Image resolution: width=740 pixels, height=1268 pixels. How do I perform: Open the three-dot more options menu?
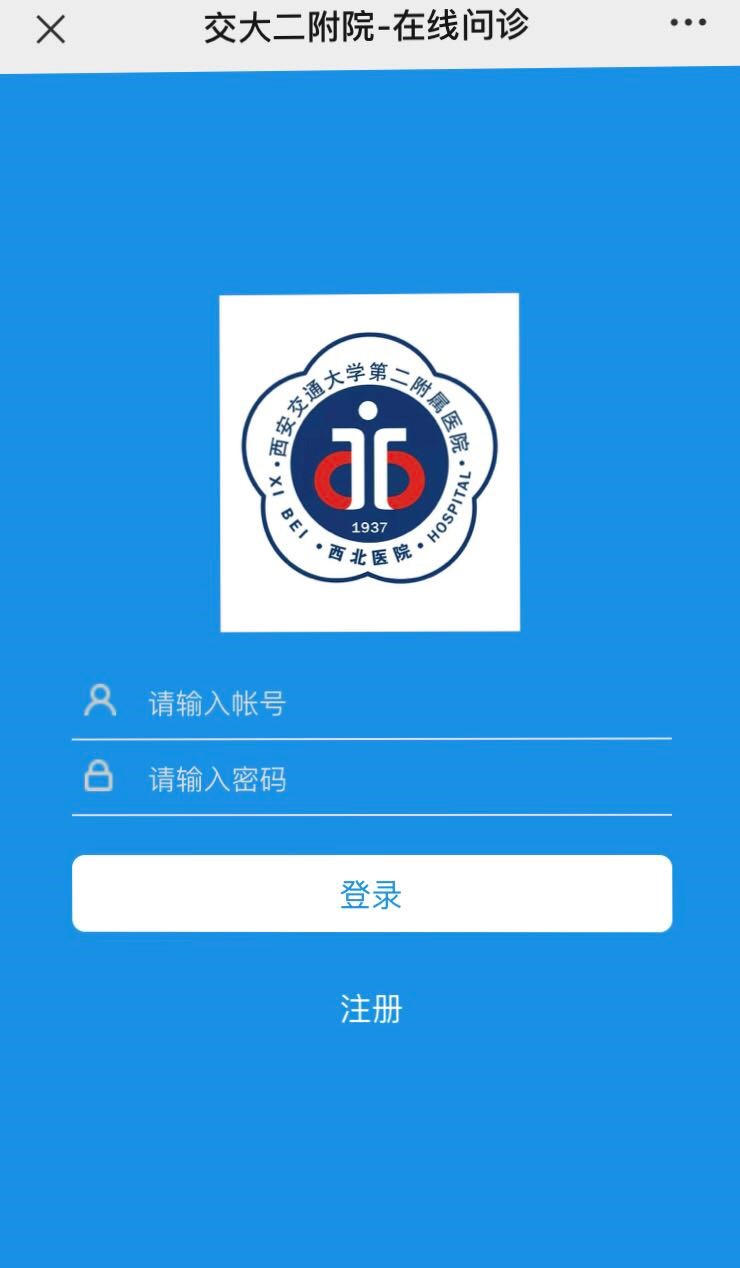click(688, 24)
